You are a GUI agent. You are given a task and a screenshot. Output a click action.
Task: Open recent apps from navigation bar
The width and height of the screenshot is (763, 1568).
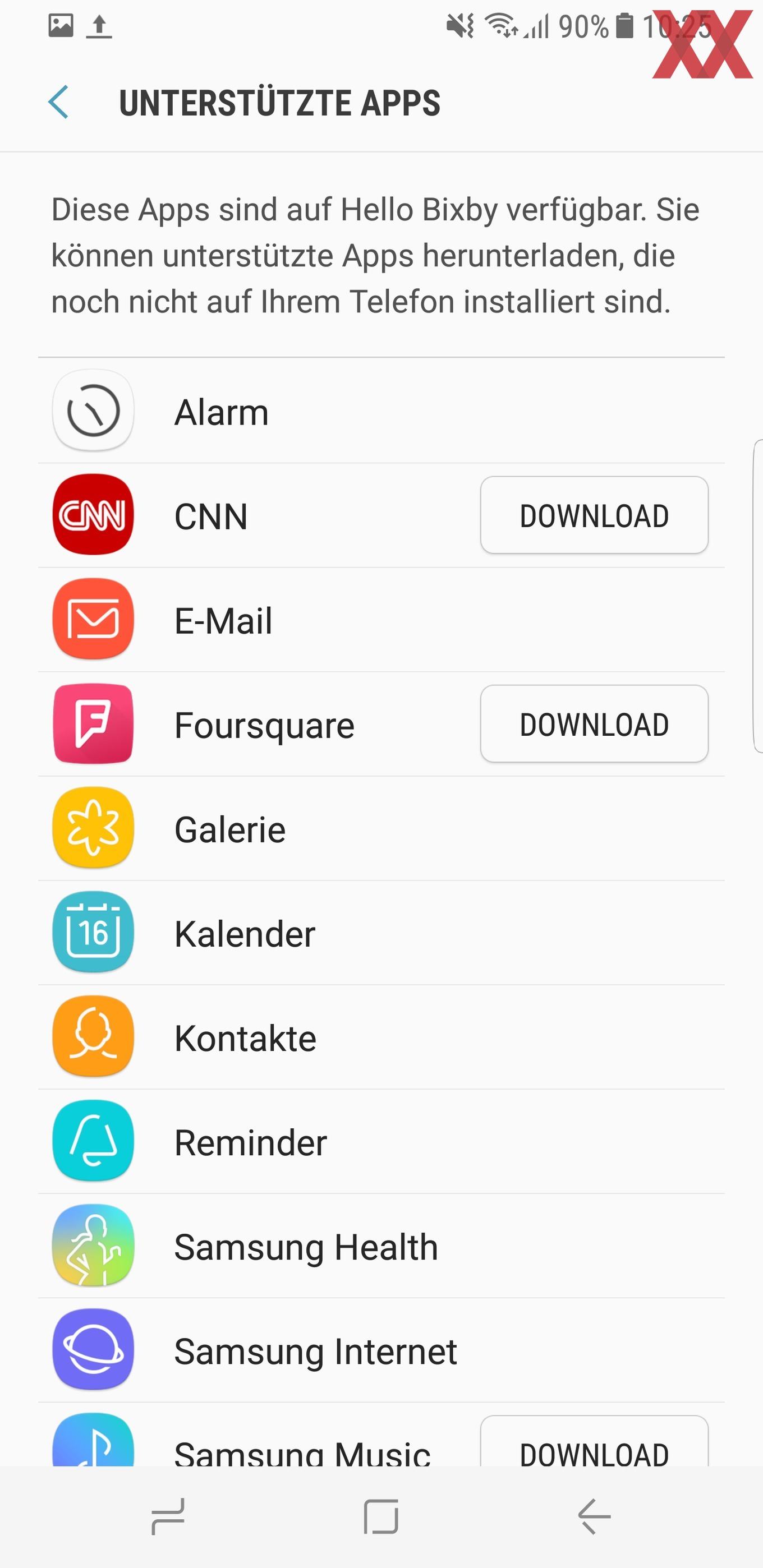(168, 1517)
